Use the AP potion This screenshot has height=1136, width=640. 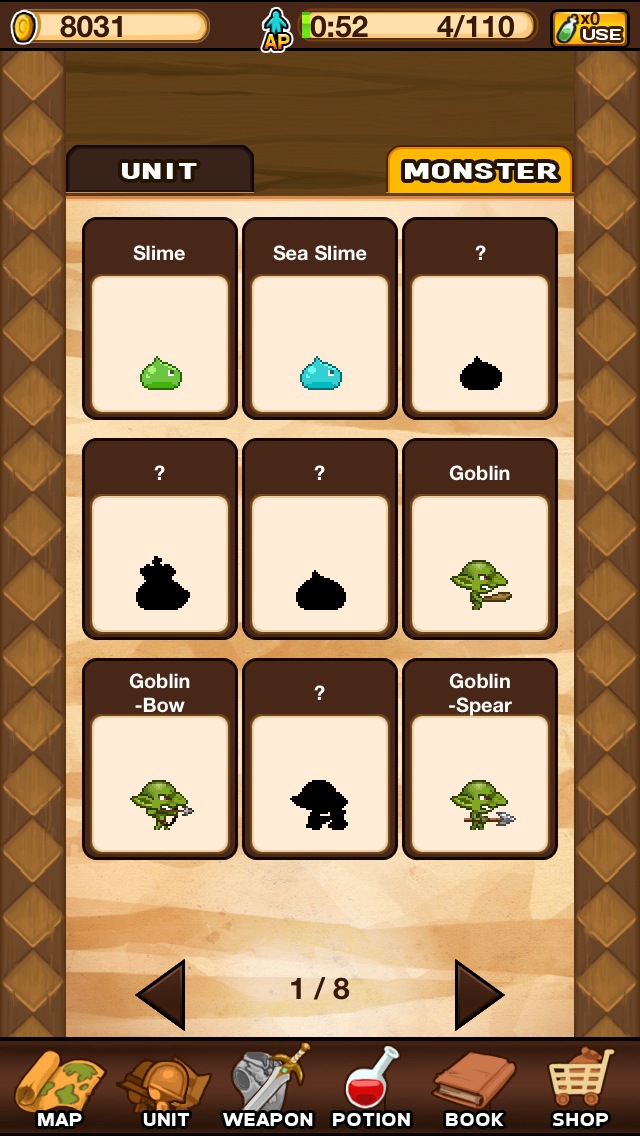pos(589,27)
